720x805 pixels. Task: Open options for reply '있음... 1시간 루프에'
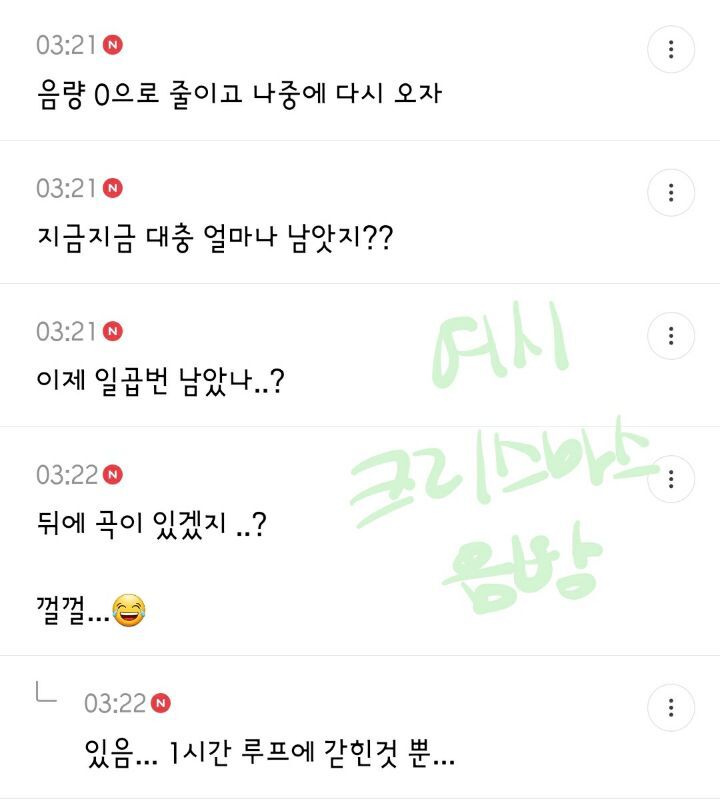pos(671,707)
